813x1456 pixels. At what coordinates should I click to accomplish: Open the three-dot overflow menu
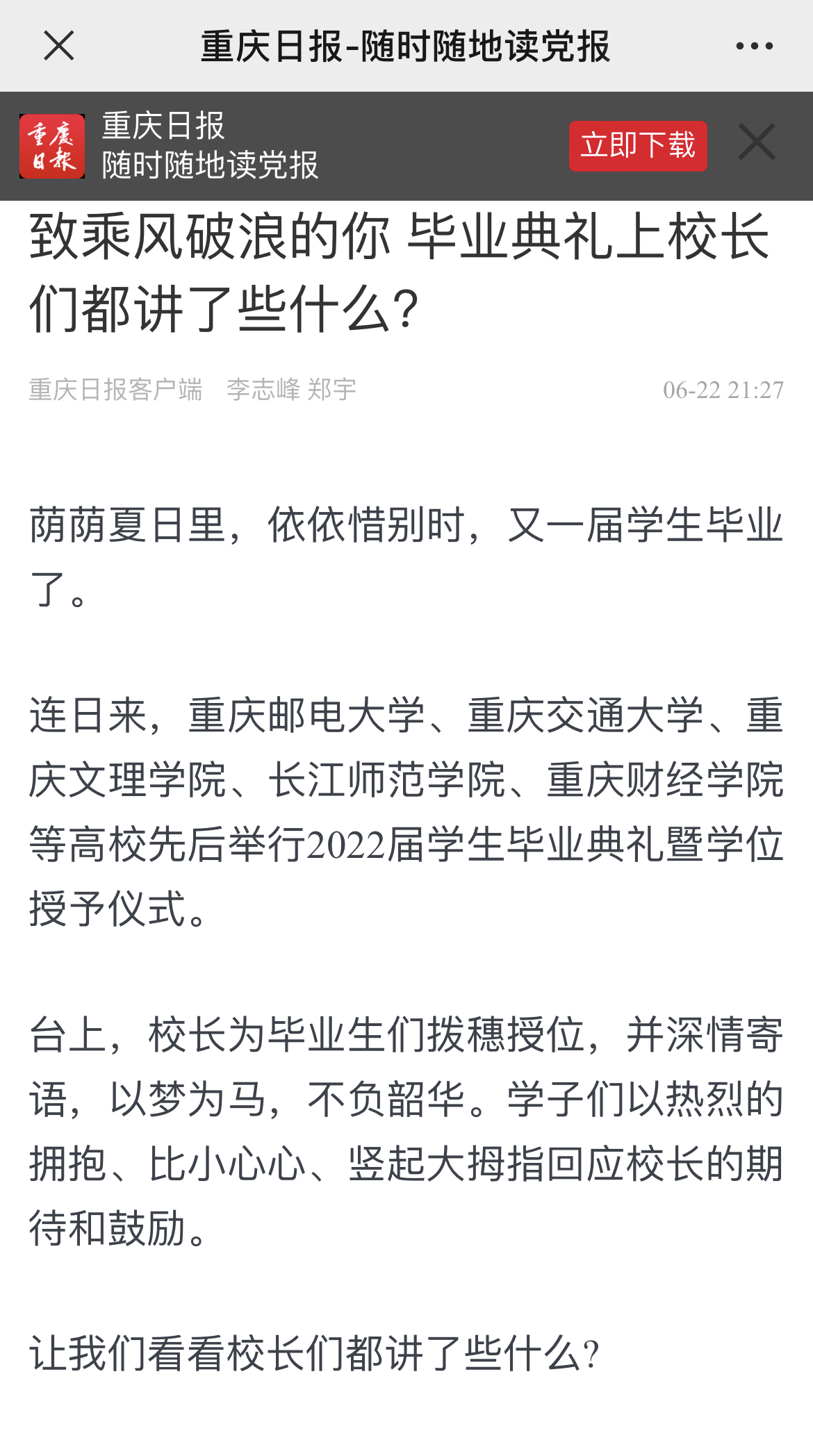coord(754,46)
